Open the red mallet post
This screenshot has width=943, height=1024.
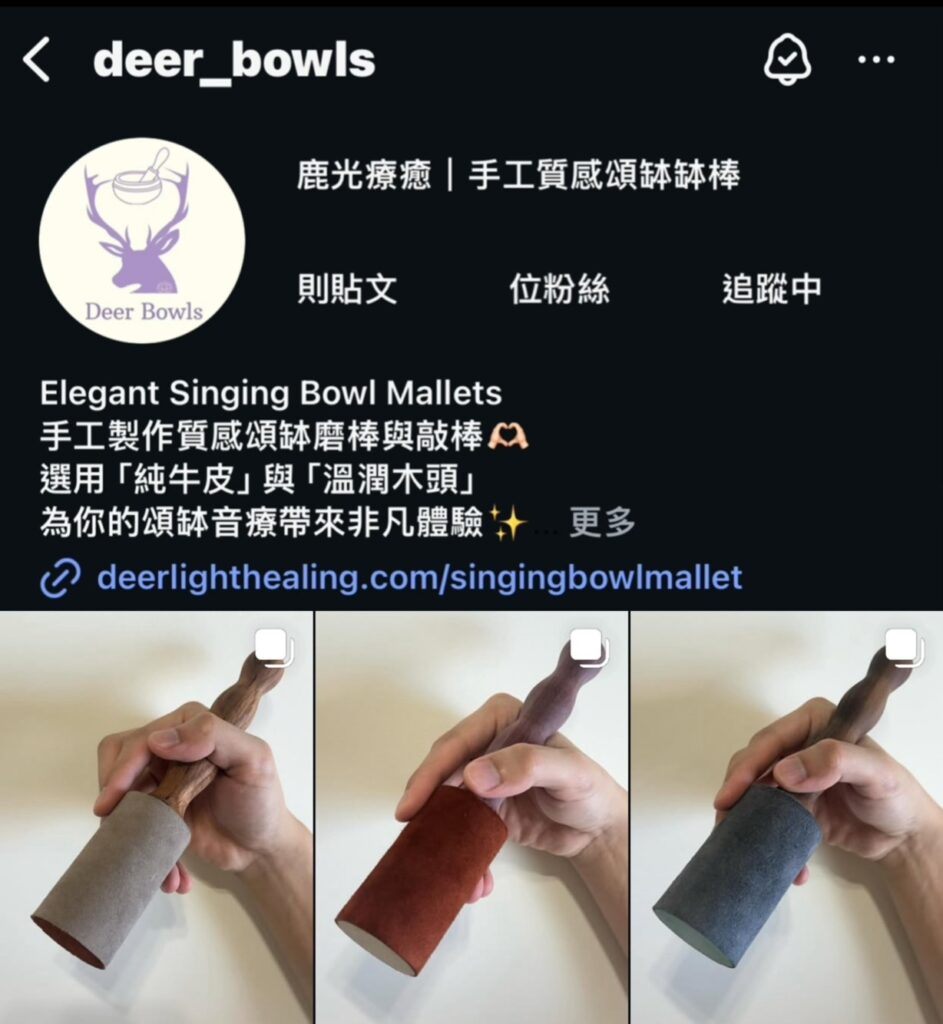click(x=471, y=815)
